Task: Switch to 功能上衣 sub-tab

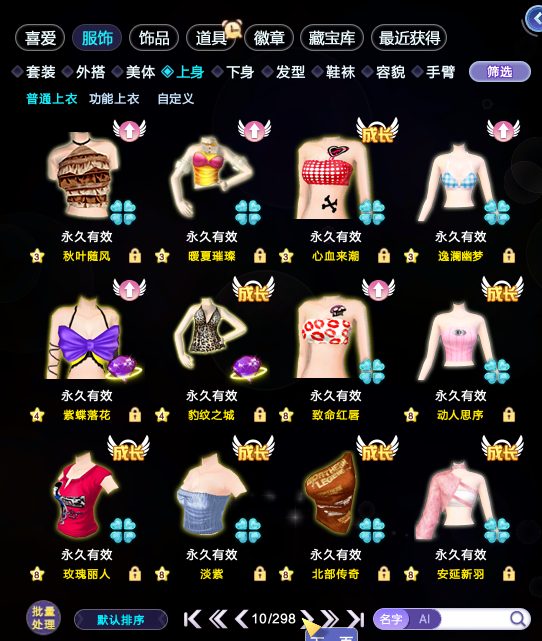Action: (114, 99)
